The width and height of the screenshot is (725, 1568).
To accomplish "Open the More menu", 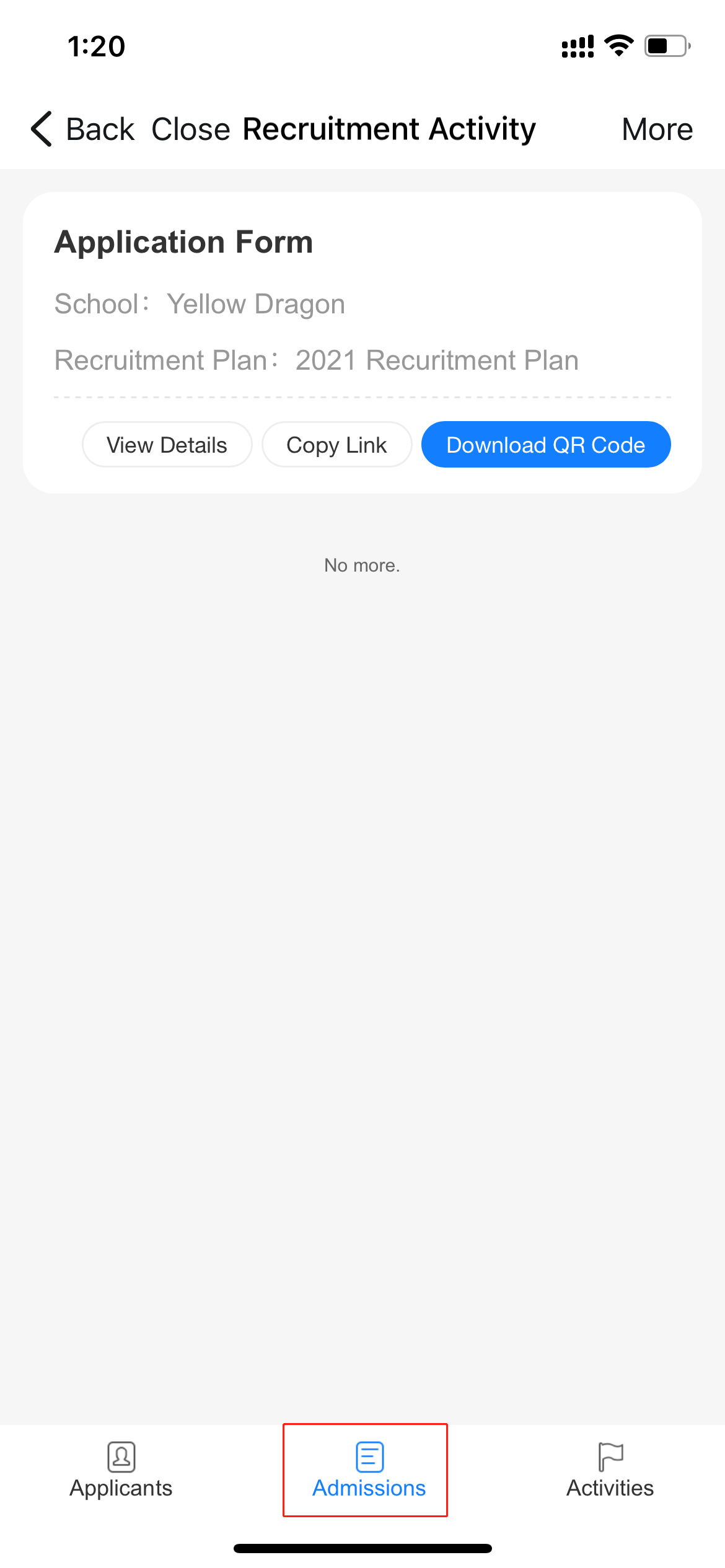I will (657, 129).
